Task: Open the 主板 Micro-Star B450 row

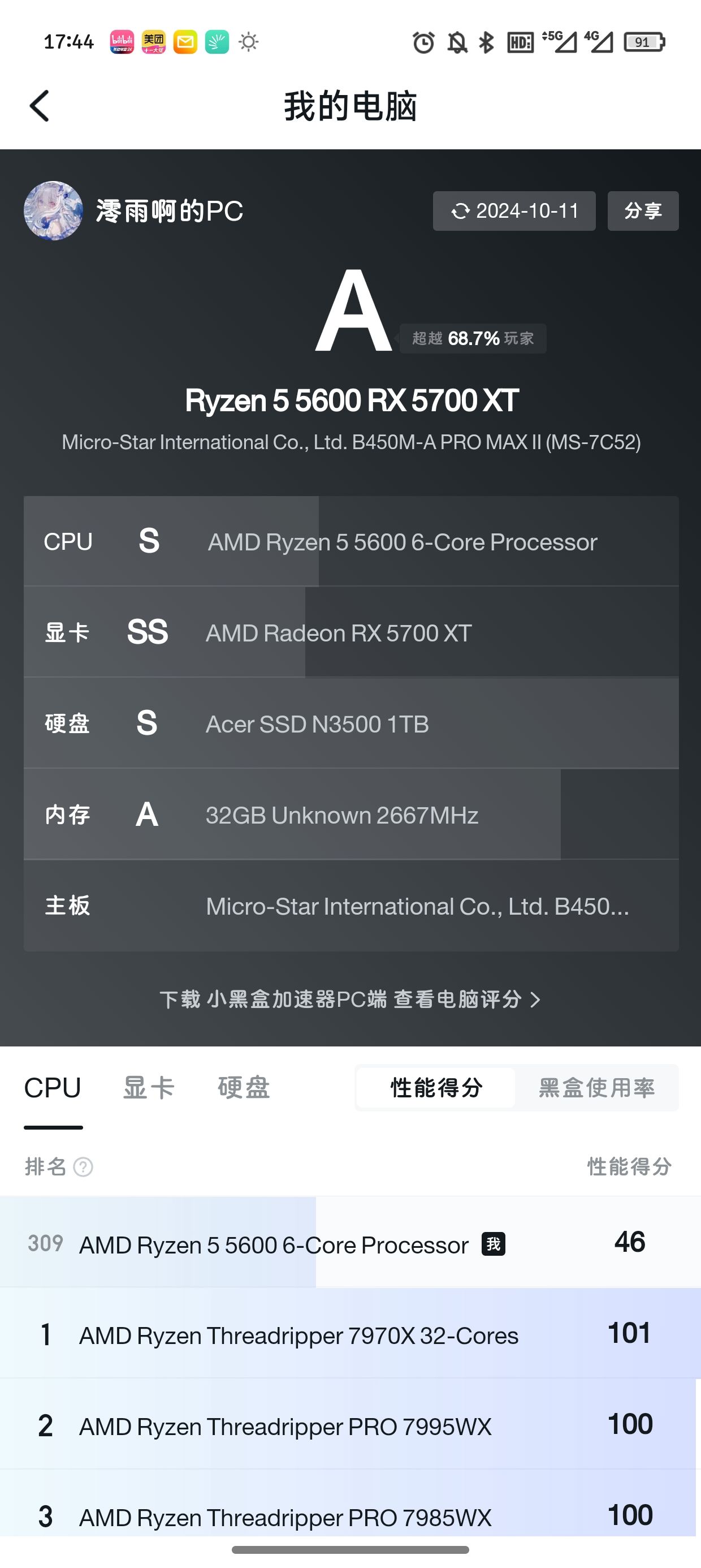Action: pos(350,906)
